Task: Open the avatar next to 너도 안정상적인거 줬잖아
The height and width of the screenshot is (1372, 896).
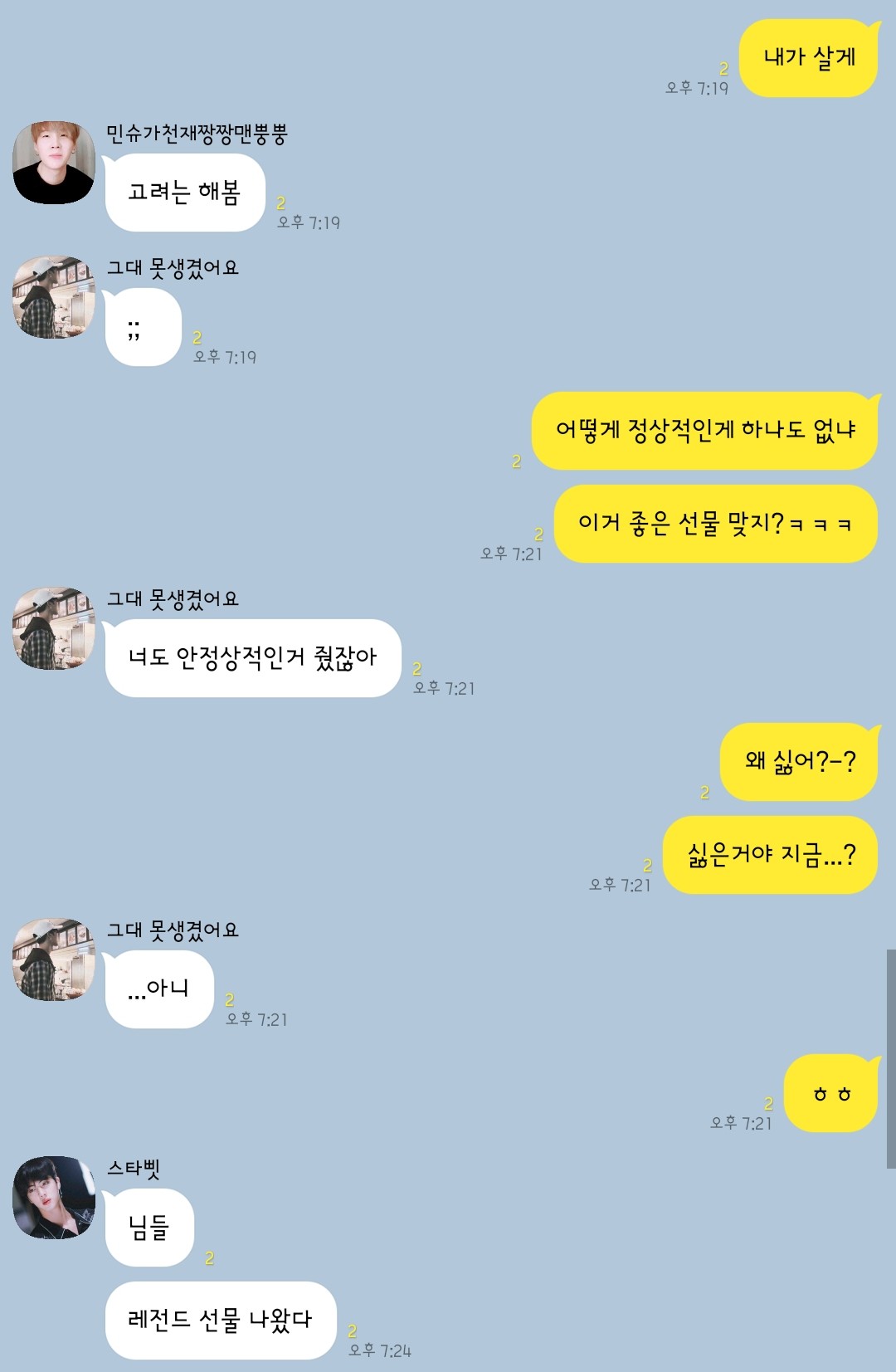Action: tap(54, 628)
